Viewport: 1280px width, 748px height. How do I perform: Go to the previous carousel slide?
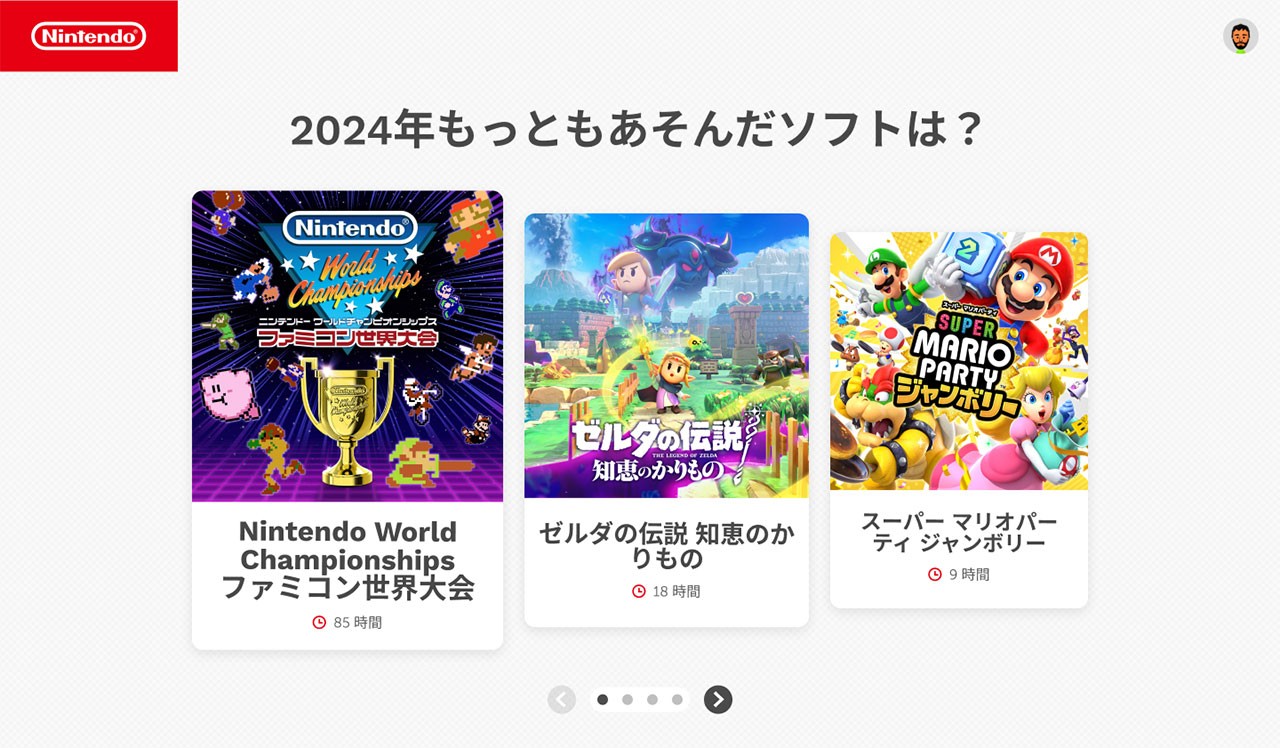point(562,700)
